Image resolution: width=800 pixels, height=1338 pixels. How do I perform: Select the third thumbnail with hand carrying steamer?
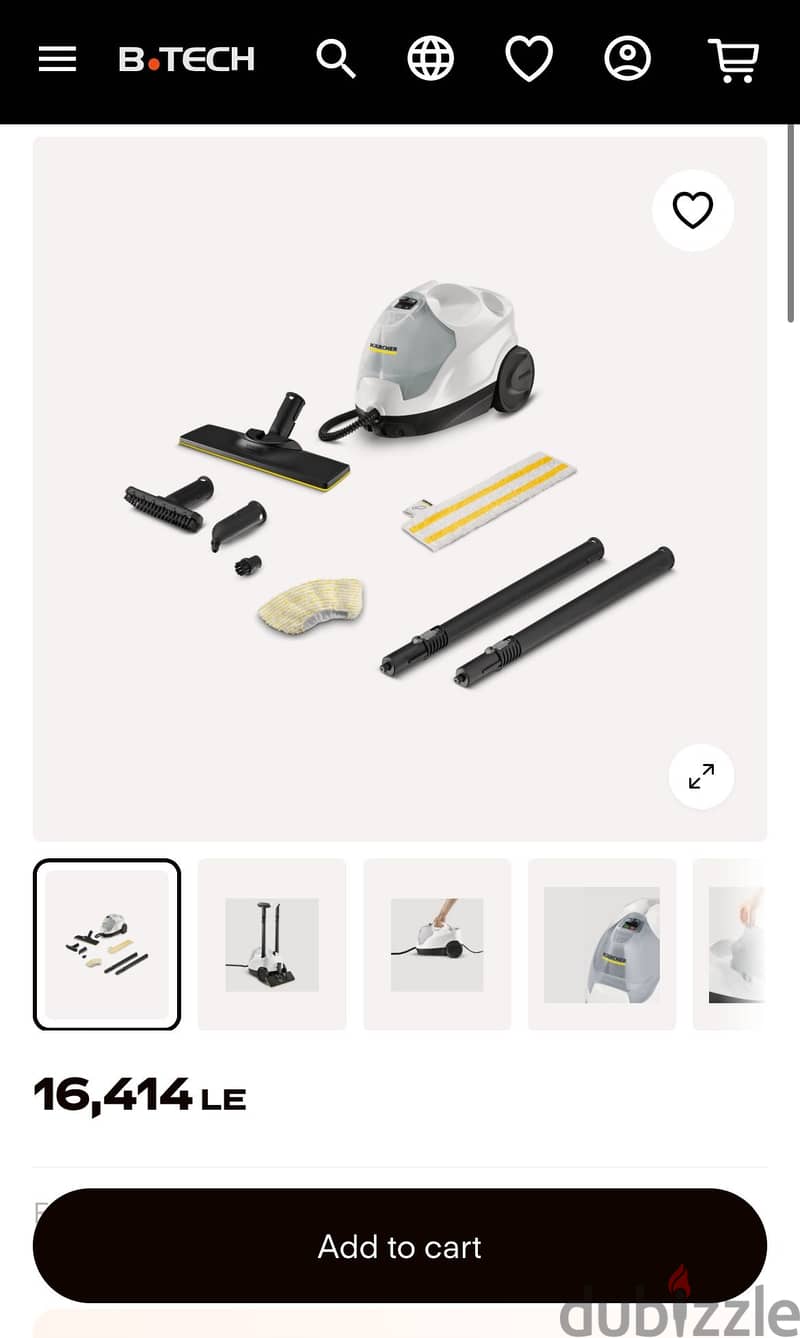pyautogui.click(x=437, y=944)
